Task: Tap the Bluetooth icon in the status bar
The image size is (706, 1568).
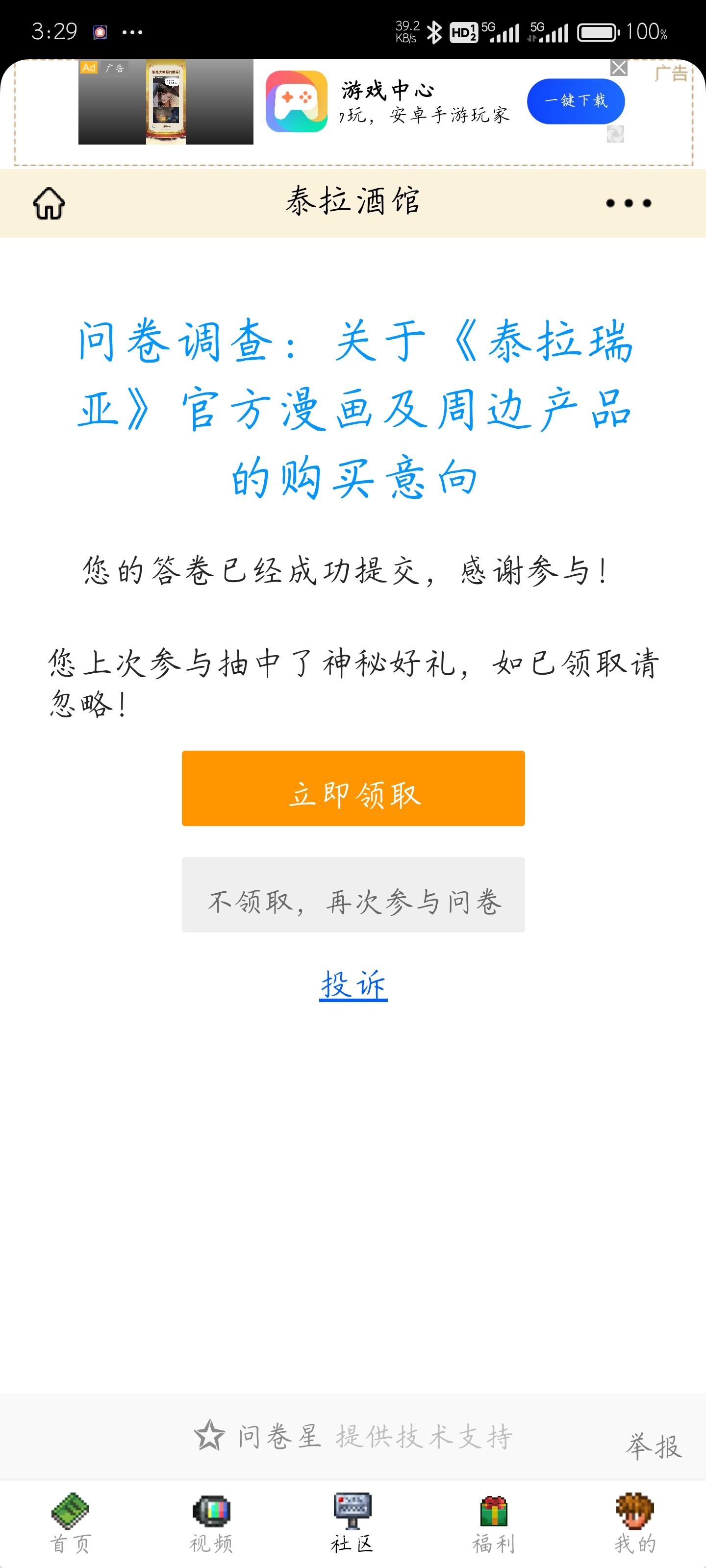Action: tap(435, 32)
